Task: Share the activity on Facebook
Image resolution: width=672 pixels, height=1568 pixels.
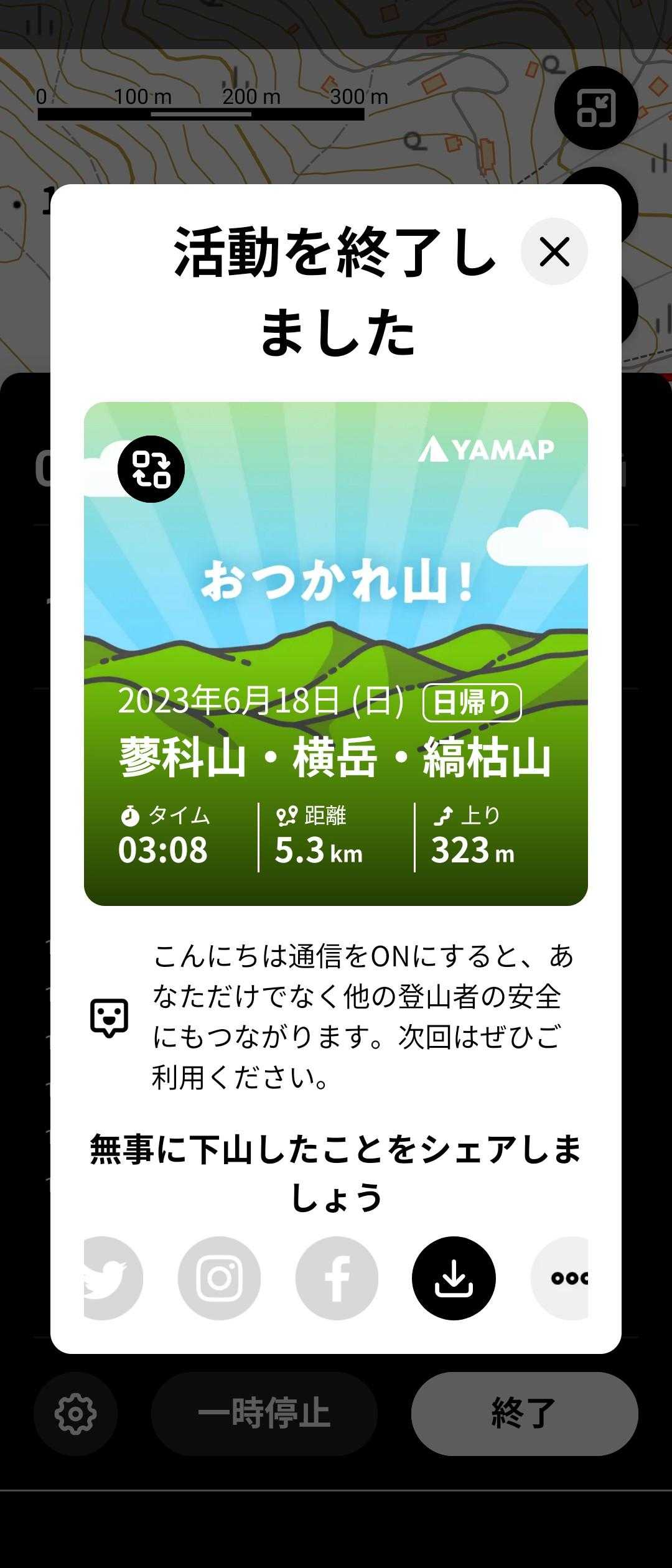Action: point(337,1278)
